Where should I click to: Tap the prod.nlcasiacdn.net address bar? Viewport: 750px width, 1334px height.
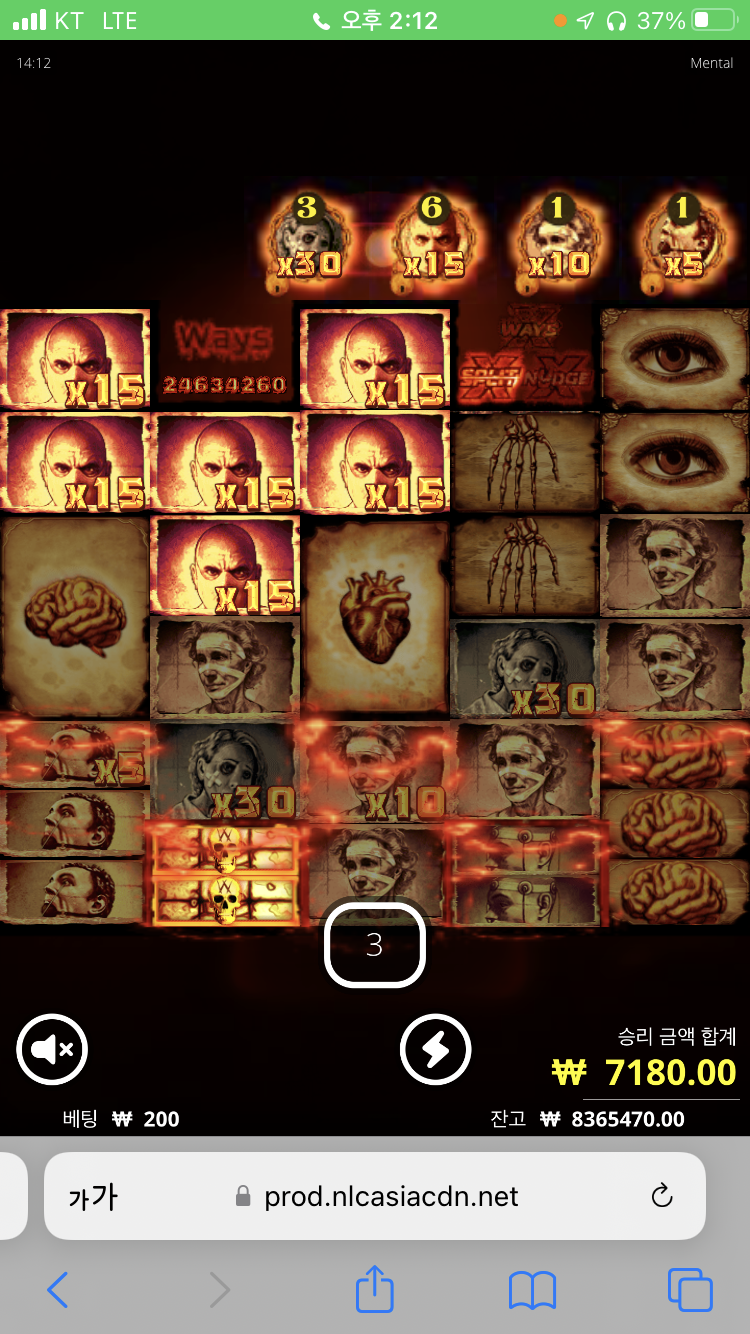pos(375,1196)
